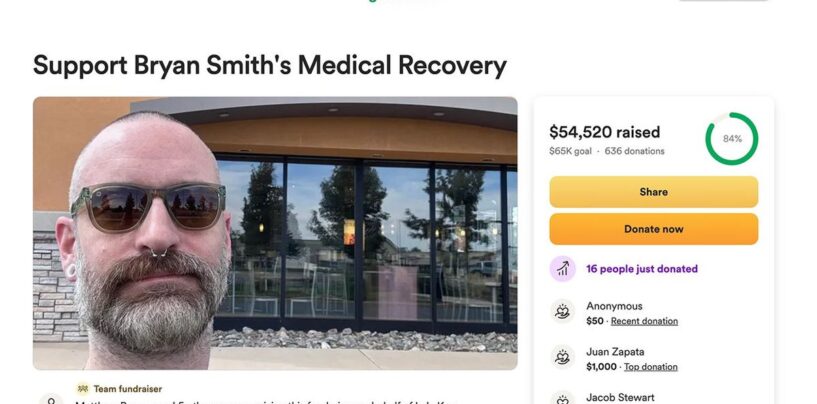817x404 pixels.
Task: Share this fundraiser
Action: [653, 192]
